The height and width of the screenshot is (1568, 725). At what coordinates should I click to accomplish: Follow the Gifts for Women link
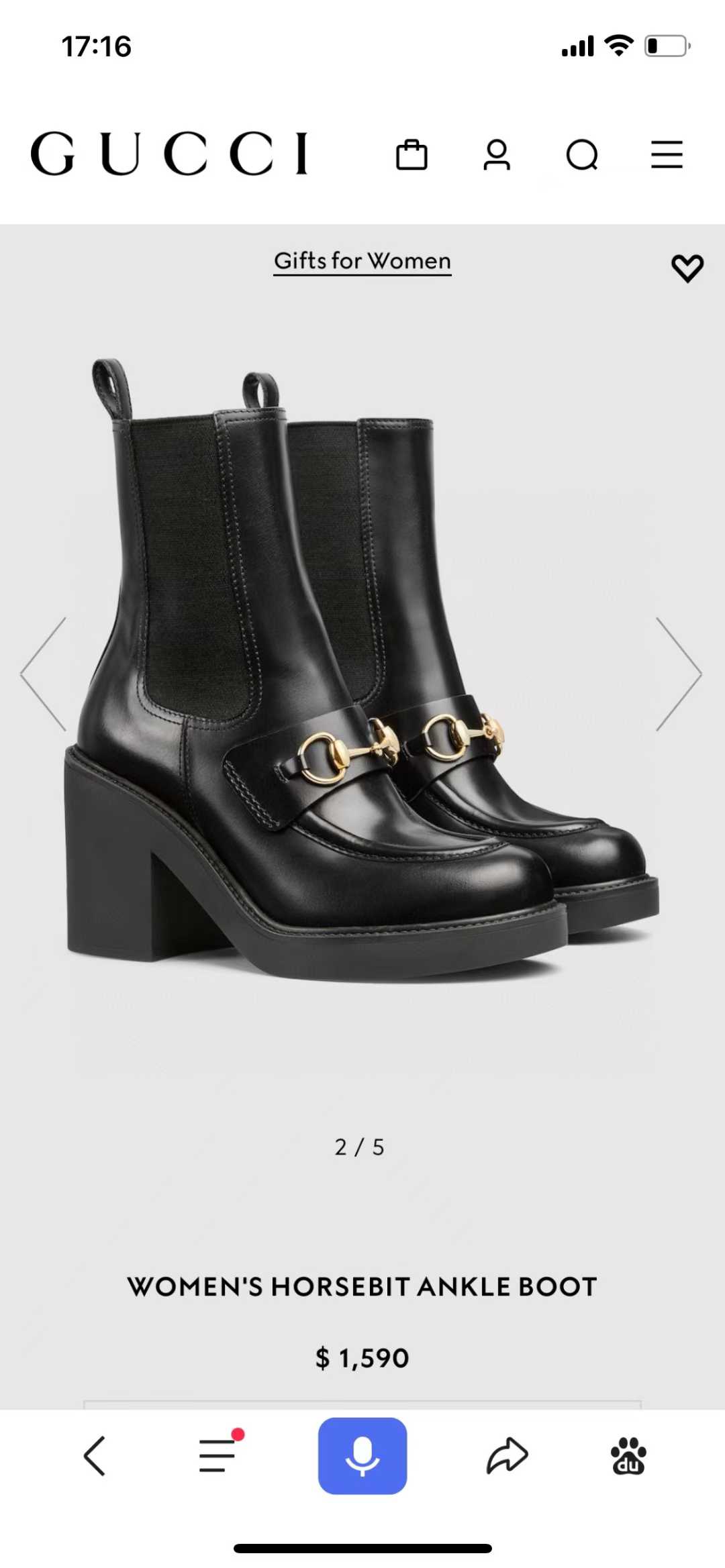[362, 261]
